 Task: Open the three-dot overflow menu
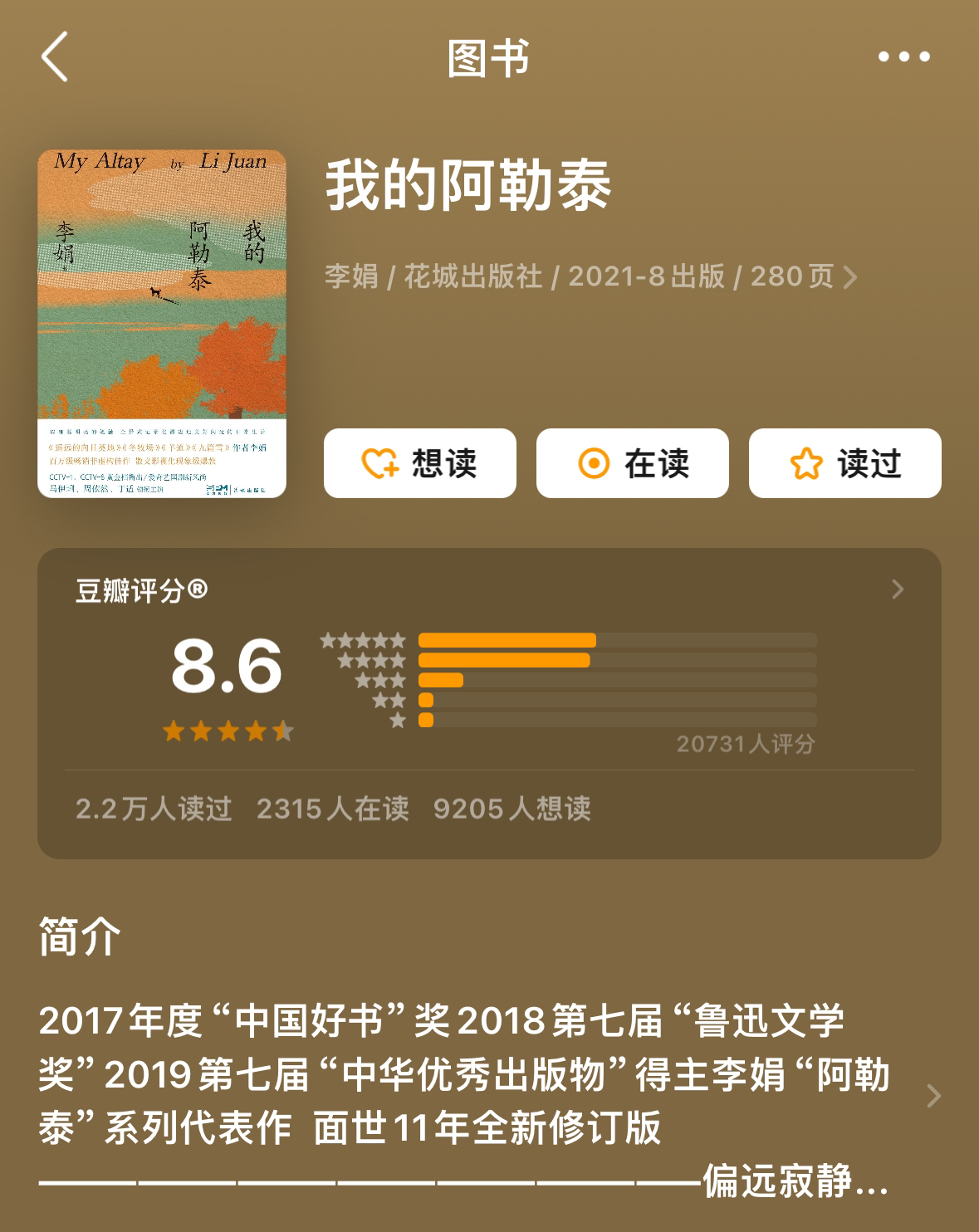tap(903, 57)
